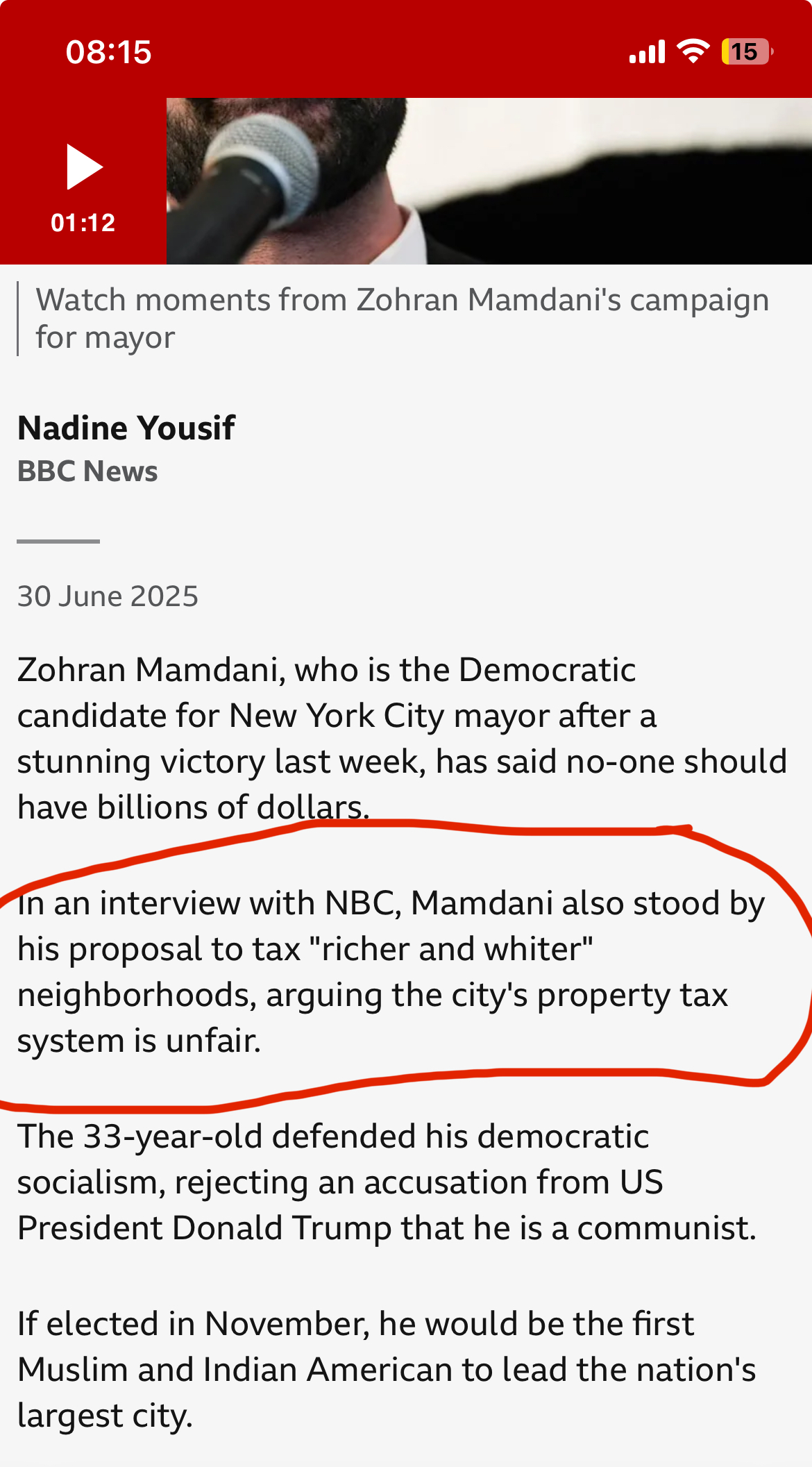Open the video thumbnail of Mamdani's campaign
Viewport: 812px width, 1467px height.
tap(489, 181)
